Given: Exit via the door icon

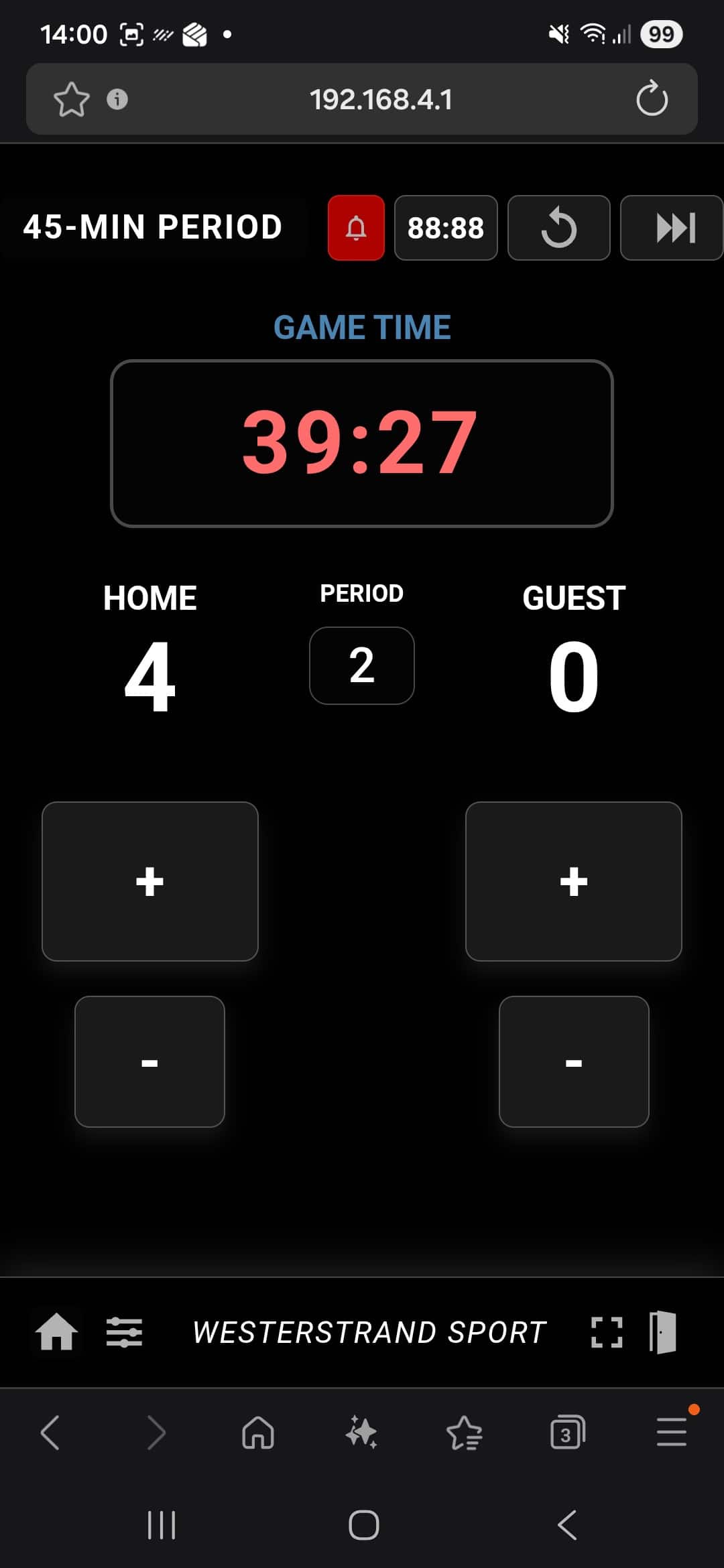Looking at the screenshot, I should point(662,1331).
